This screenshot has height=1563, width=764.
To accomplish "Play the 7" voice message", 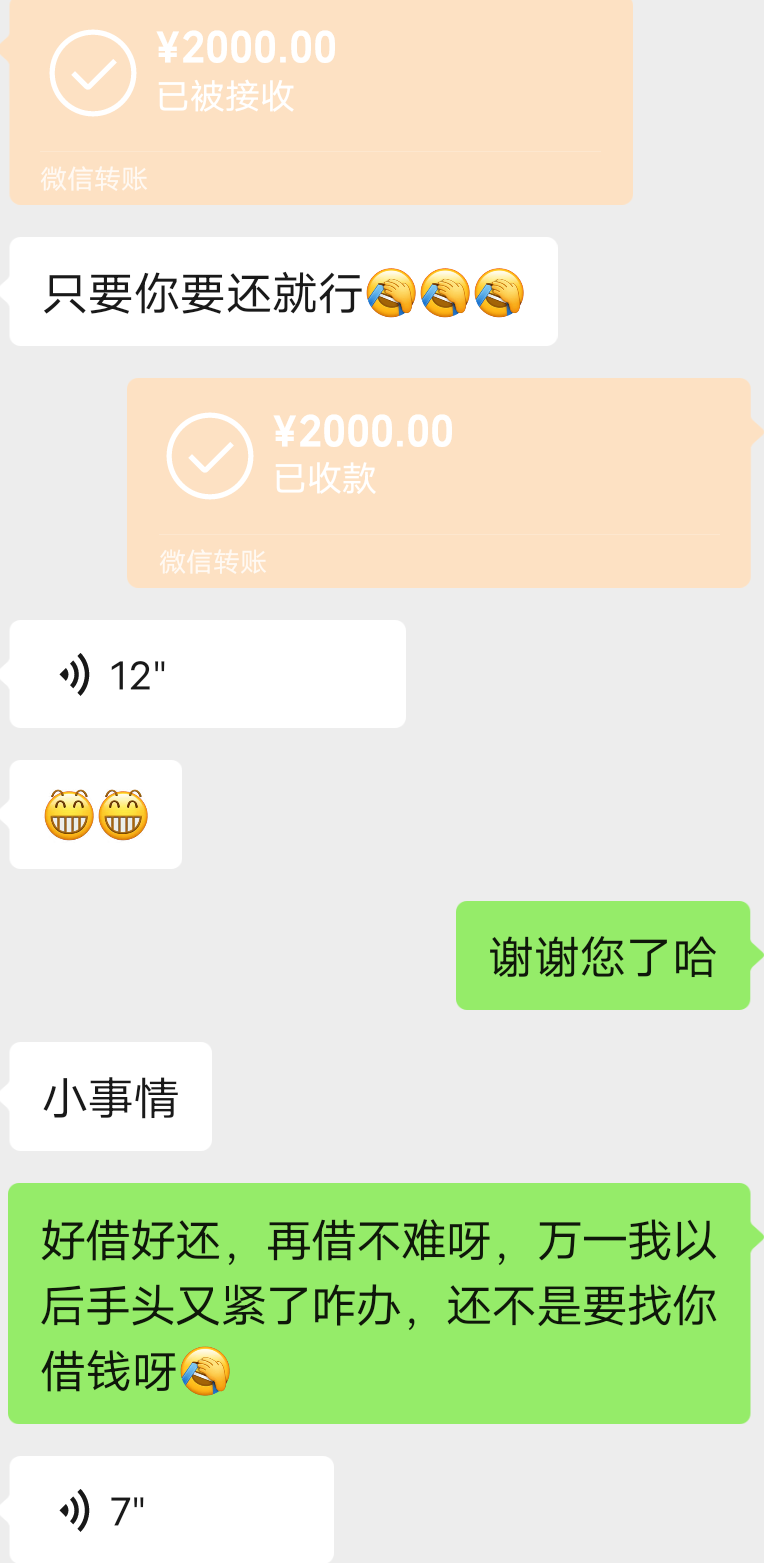I will (172, 1509).
